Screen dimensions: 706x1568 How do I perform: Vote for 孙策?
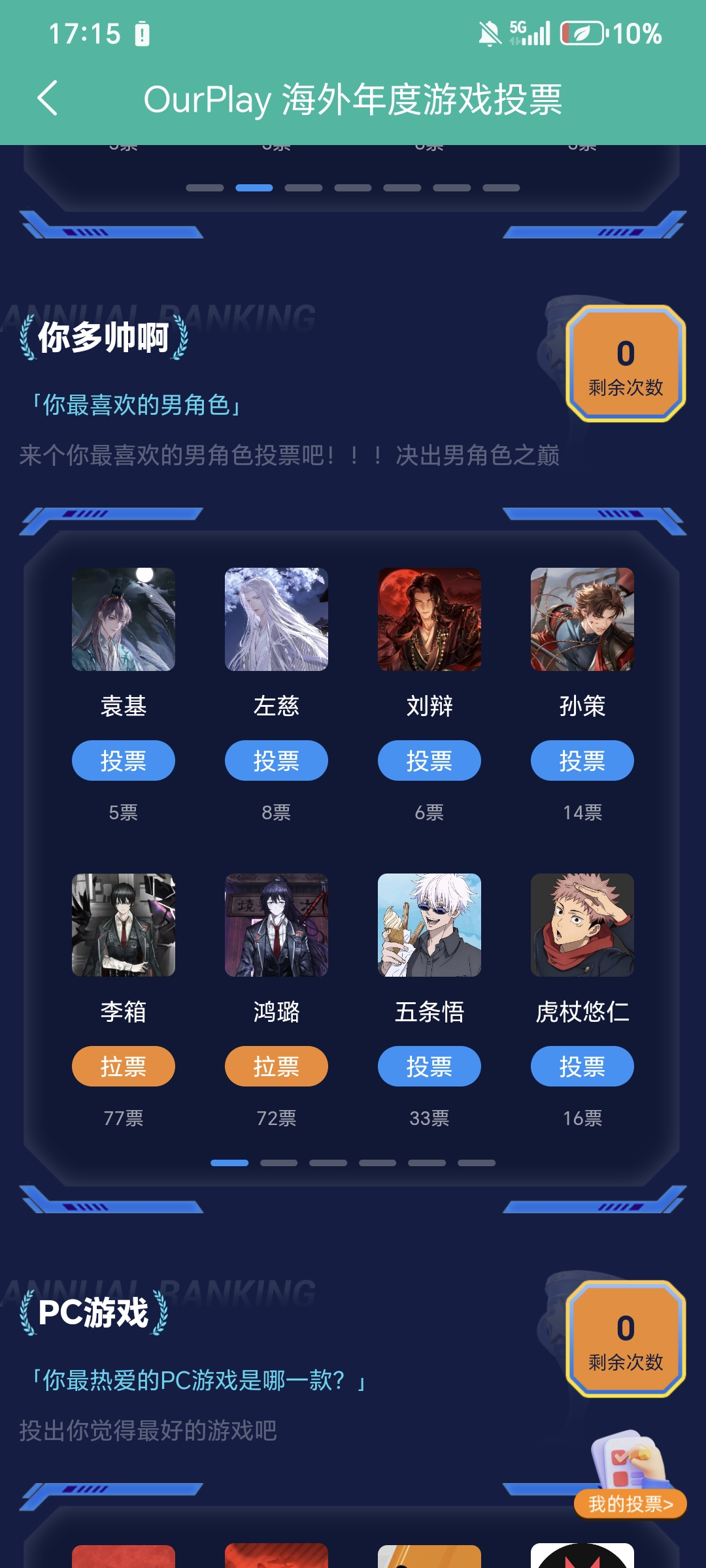click(x=582, y=760)
